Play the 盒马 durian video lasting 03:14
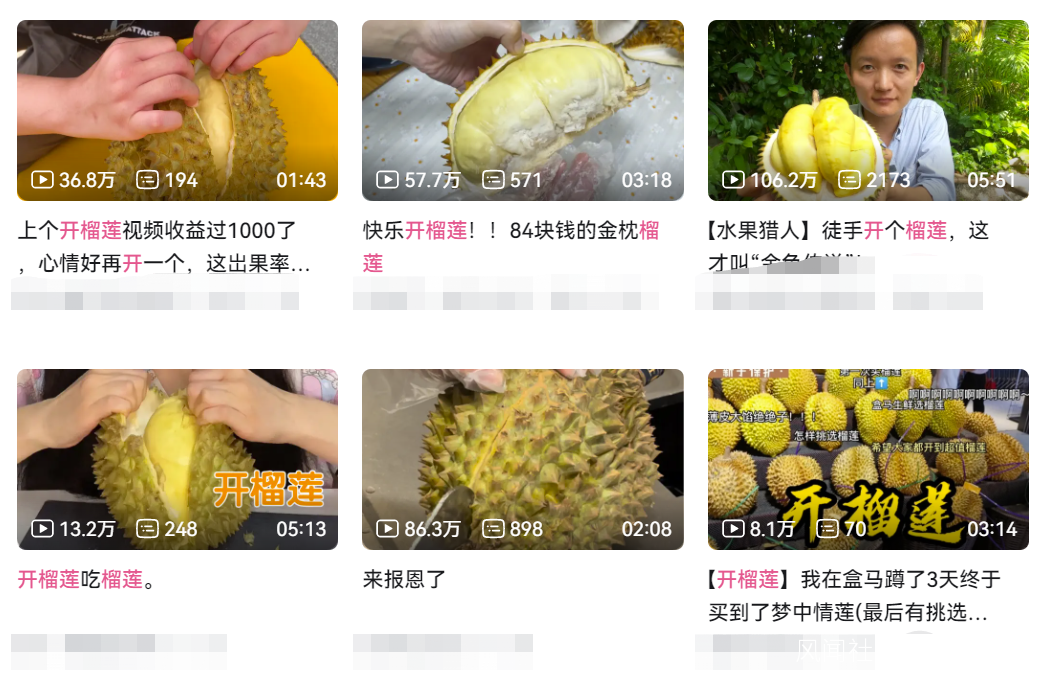 pos(867,459)
